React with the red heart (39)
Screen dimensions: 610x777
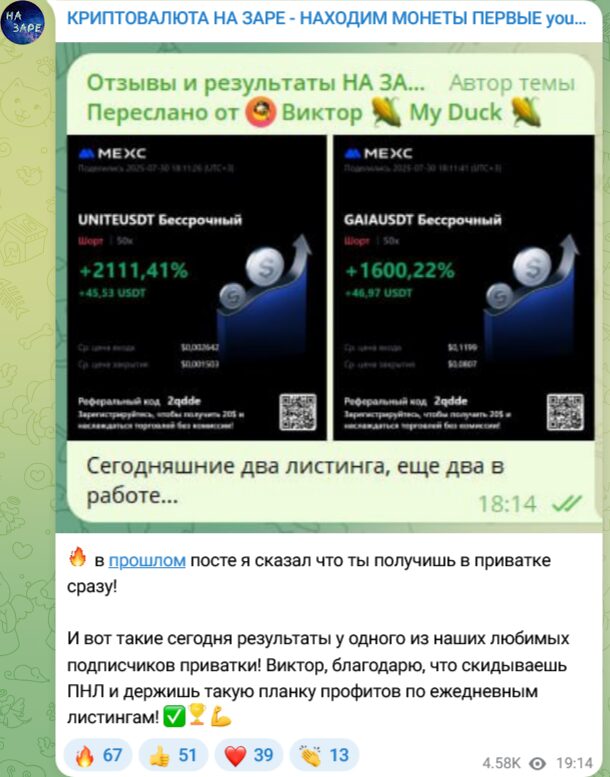[x=247, y=754]
